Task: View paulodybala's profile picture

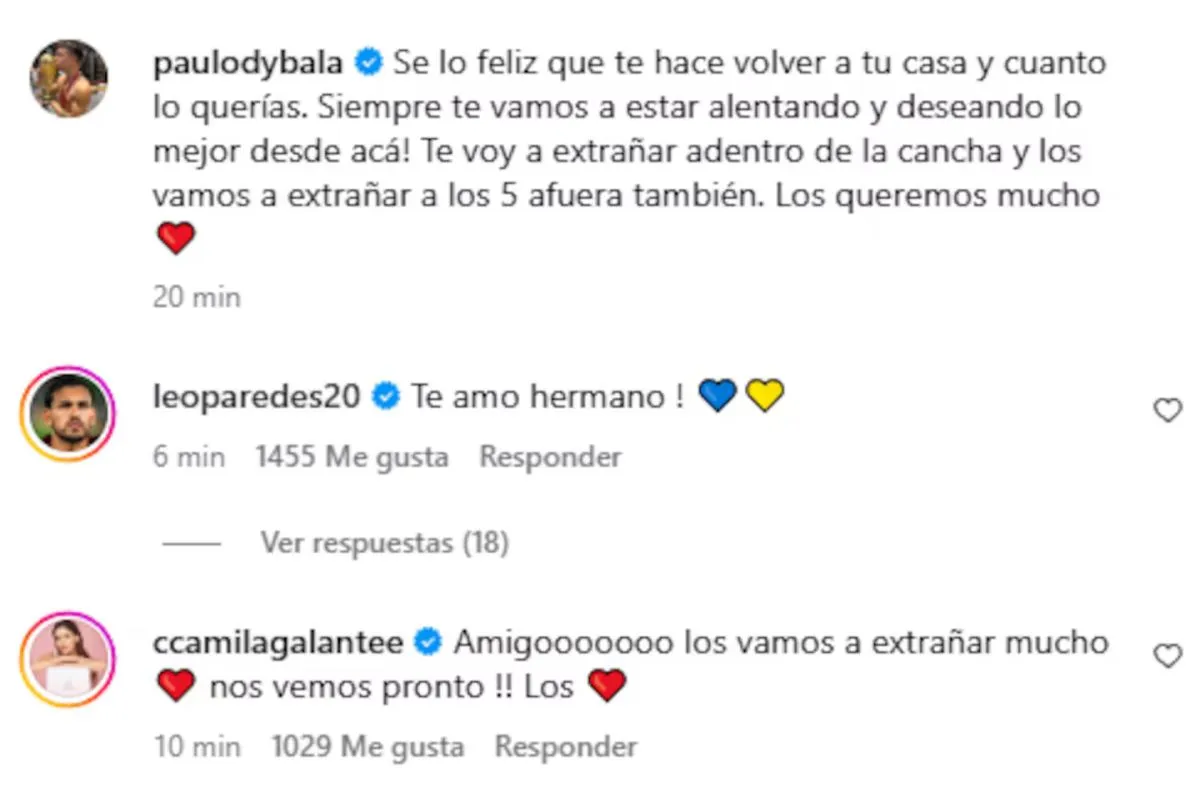Action: point(69,79)
